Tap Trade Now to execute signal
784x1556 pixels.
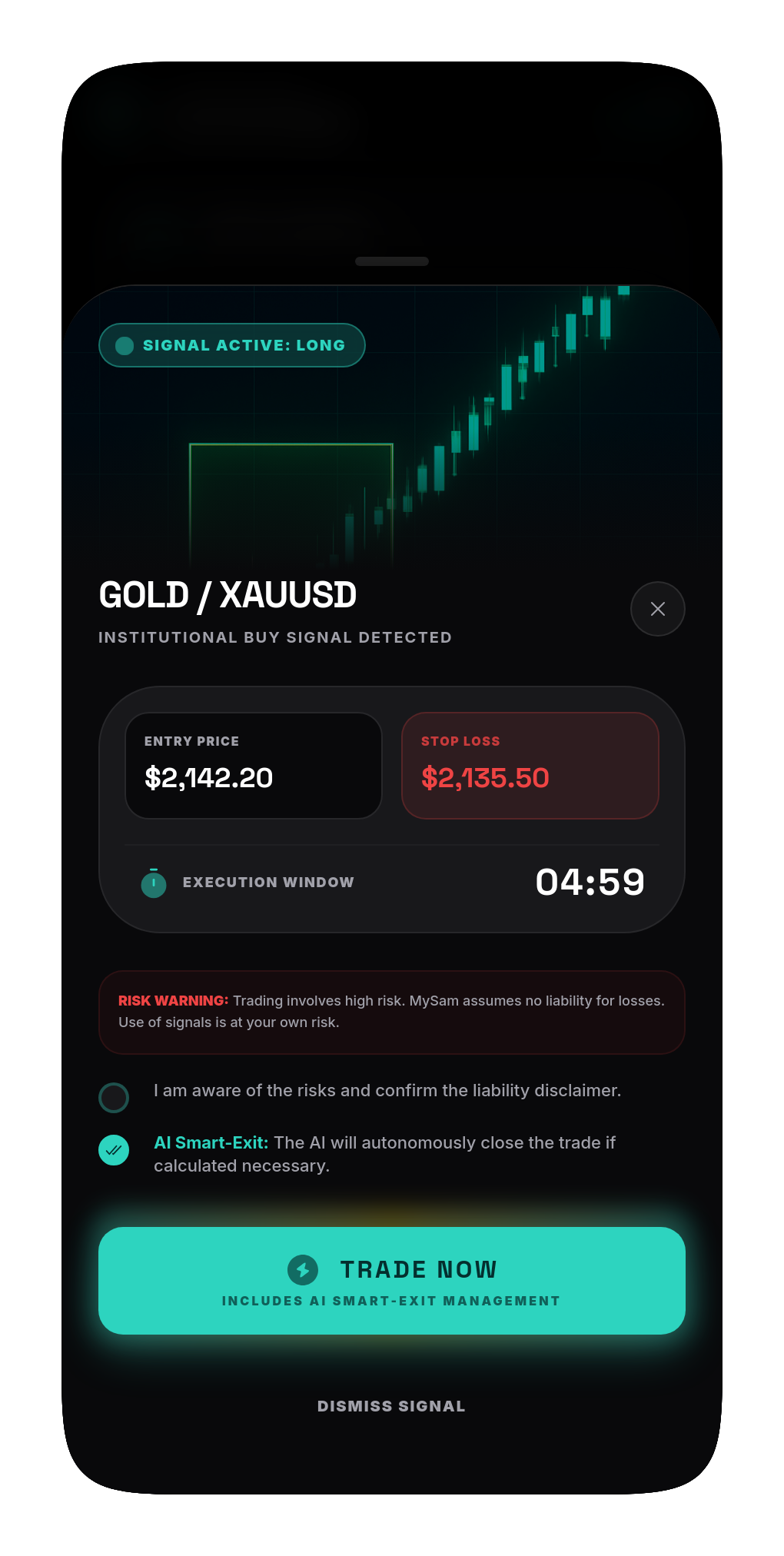[x=392, y=1281]
